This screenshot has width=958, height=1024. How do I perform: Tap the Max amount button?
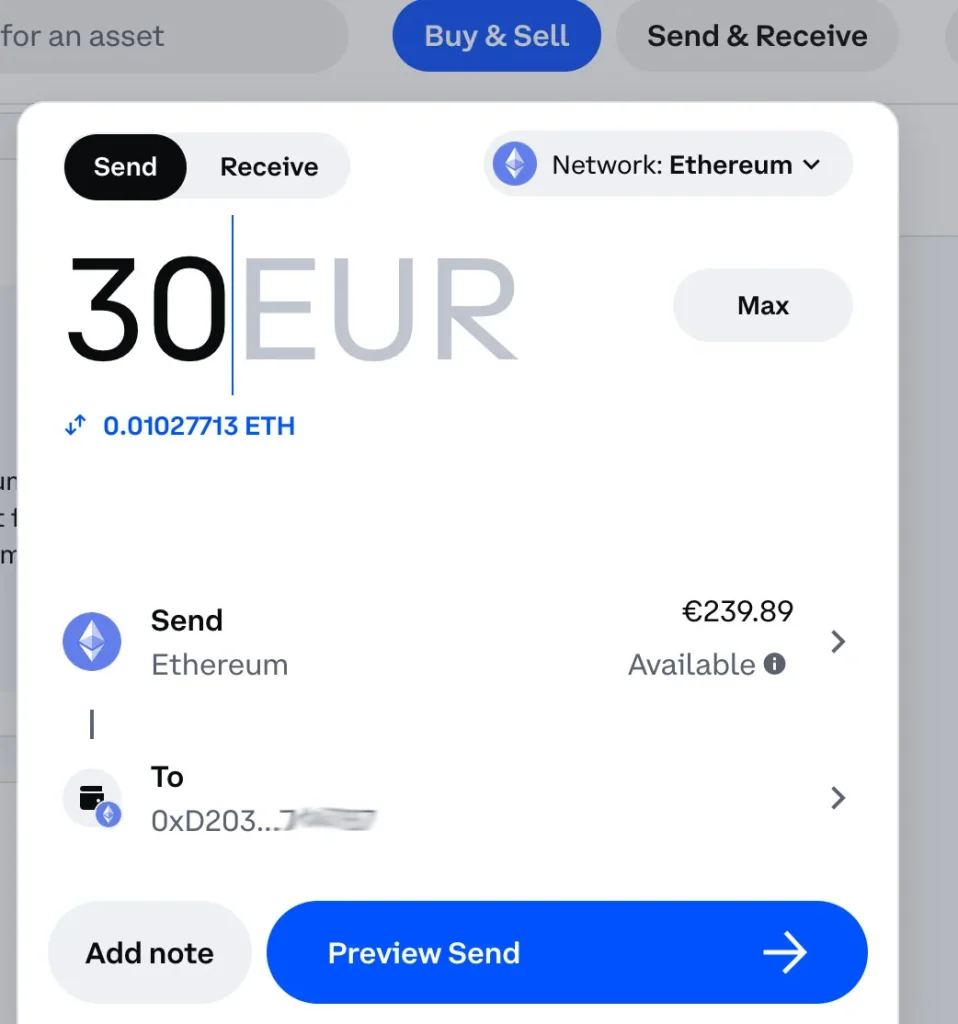click(x=762, y=305)
